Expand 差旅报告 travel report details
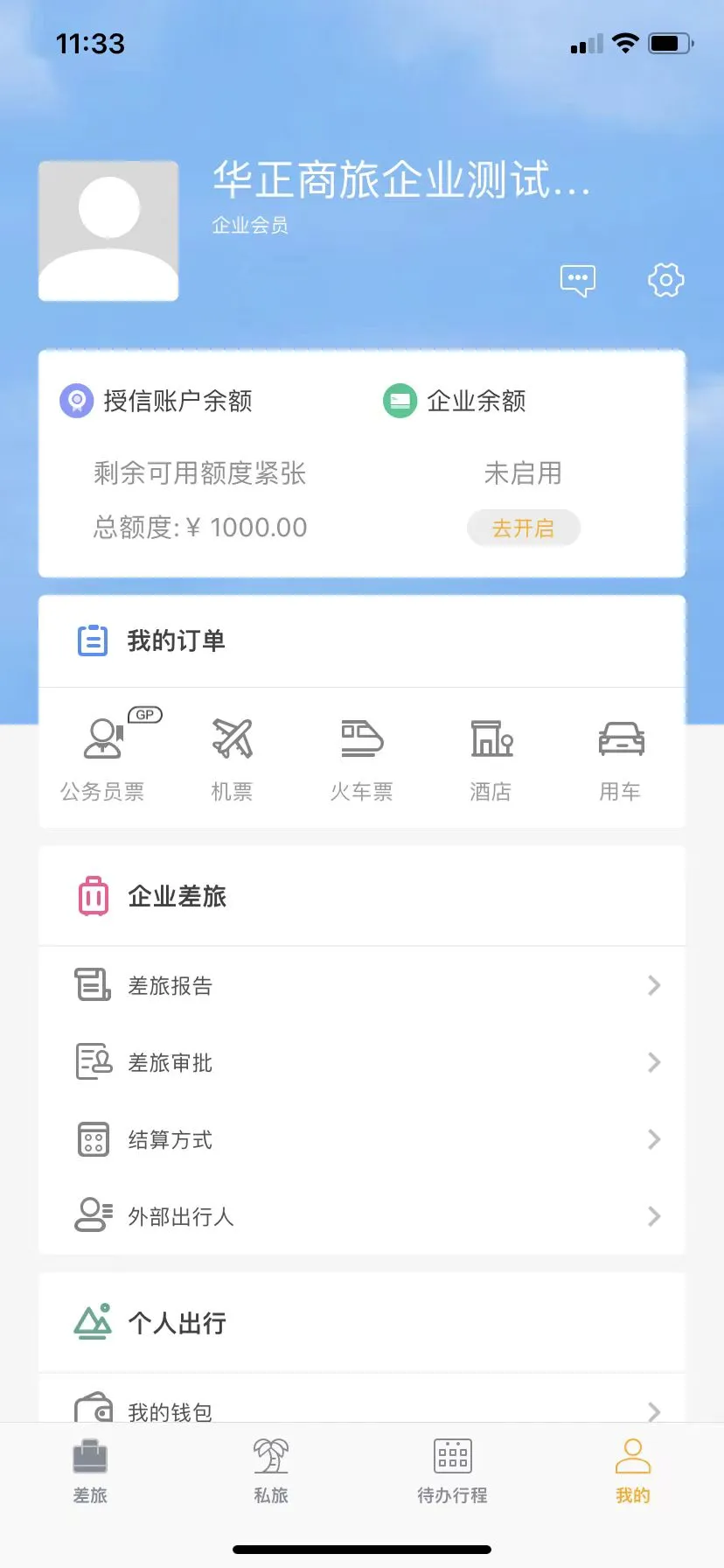Viewport: 724px width, 1568px height. (362, 985)
